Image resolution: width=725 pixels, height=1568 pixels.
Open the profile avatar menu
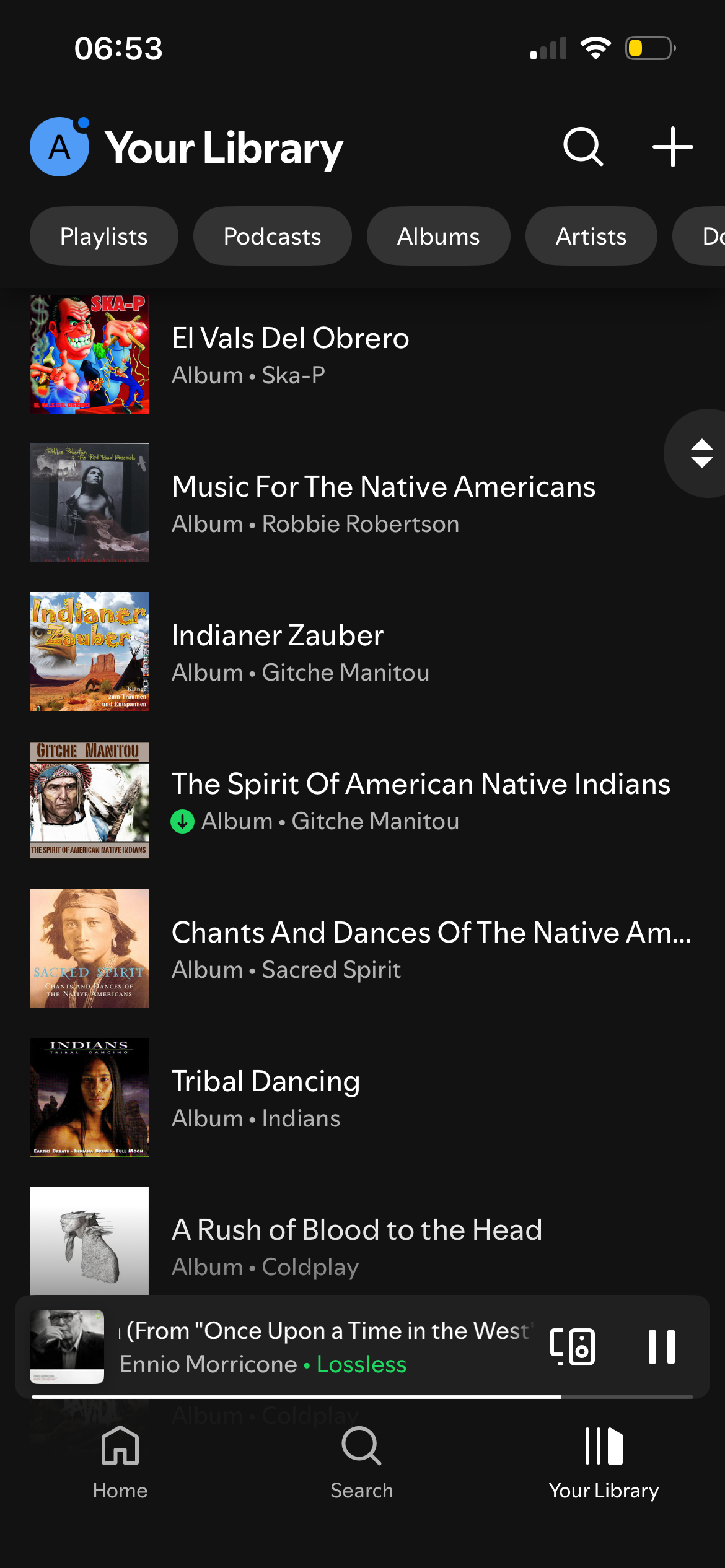coord(59,147)
